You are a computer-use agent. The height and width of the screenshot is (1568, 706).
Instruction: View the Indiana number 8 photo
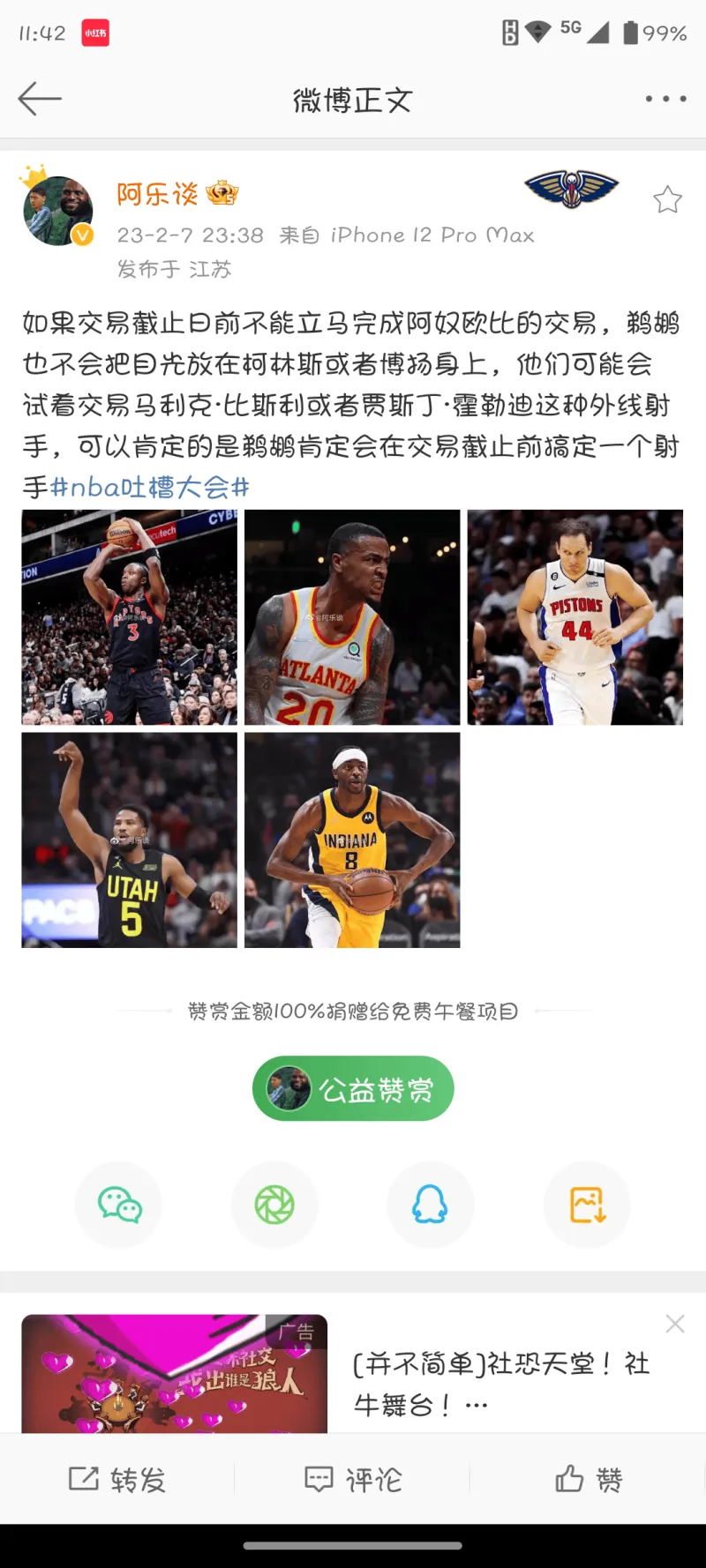(352, 840)
